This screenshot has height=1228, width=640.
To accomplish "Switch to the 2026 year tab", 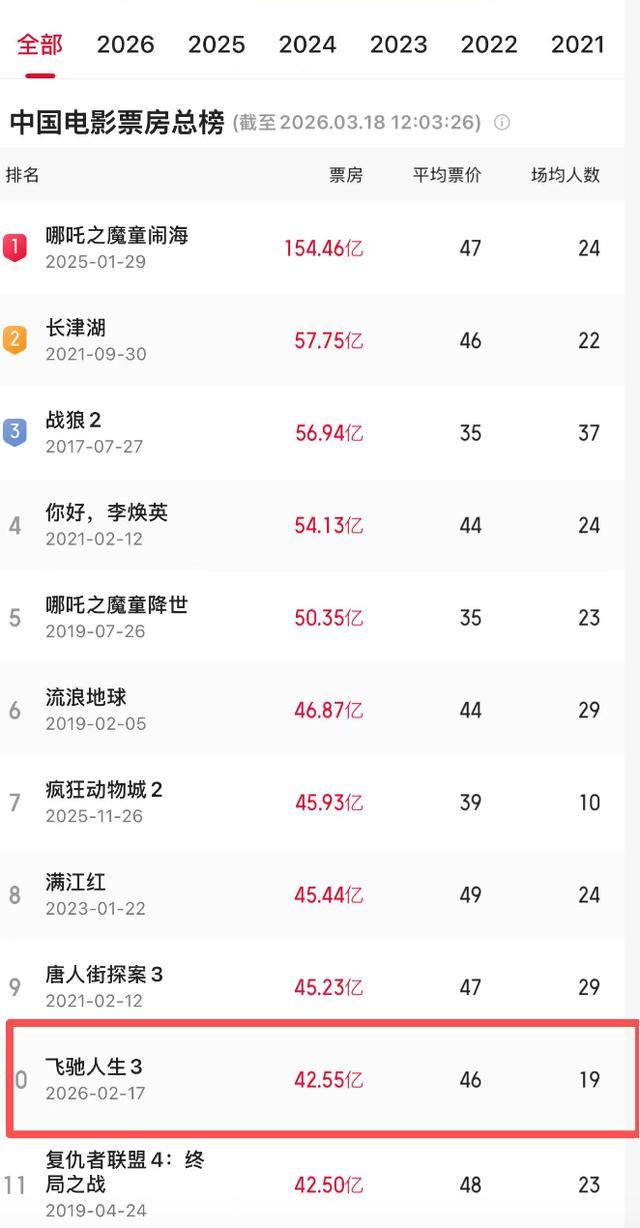I will pos(125,45).
